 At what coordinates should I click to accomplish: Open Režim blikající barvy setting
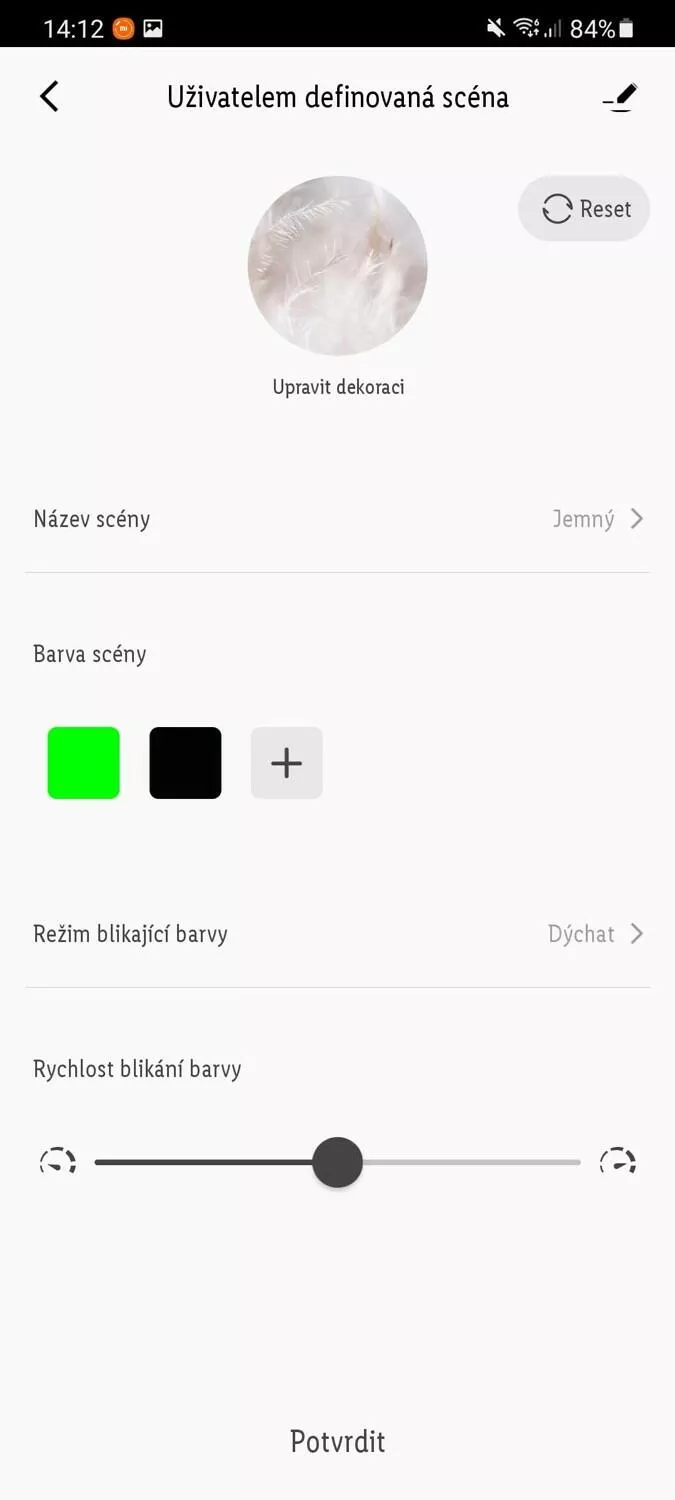pyautogui.click(x=338, y=934)
